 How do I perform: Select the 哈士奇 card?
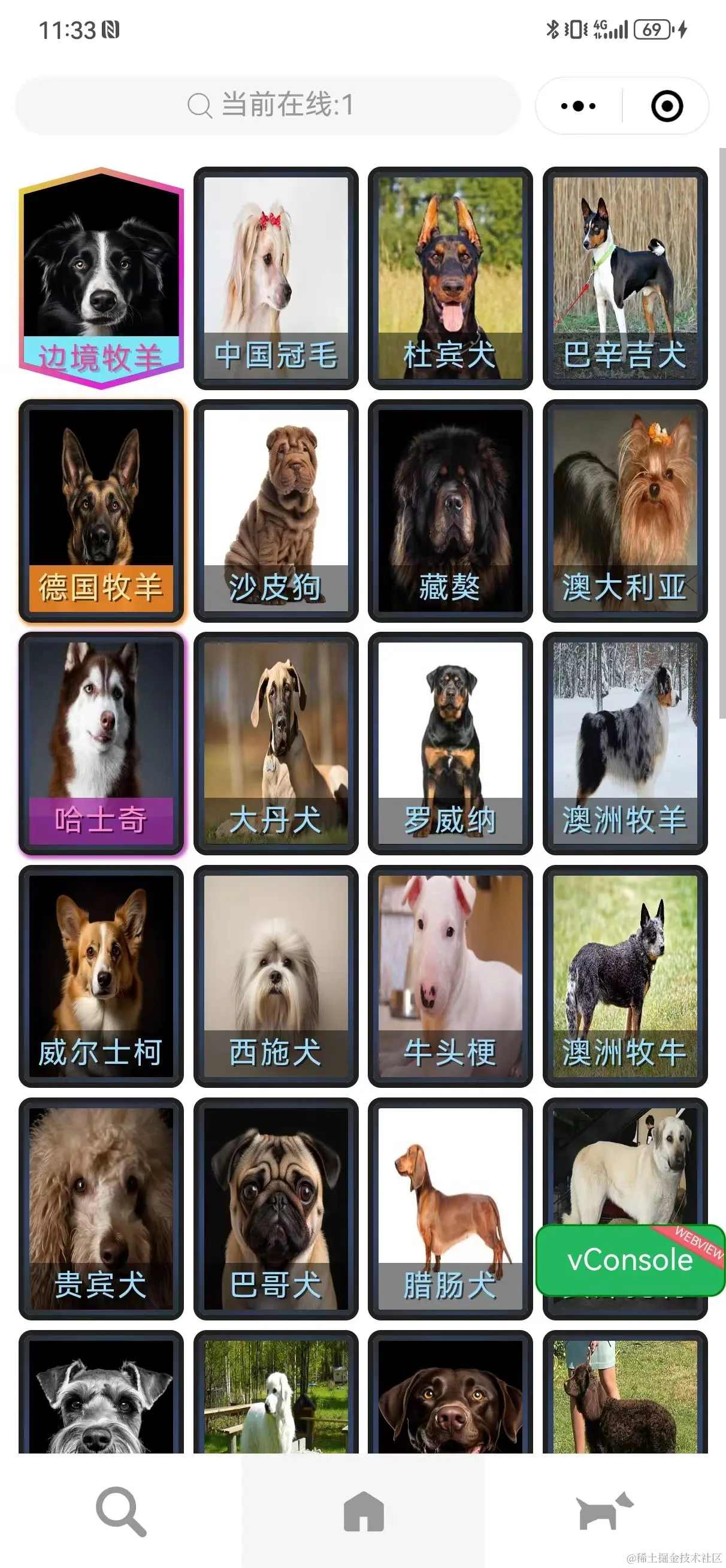point(101,743)
